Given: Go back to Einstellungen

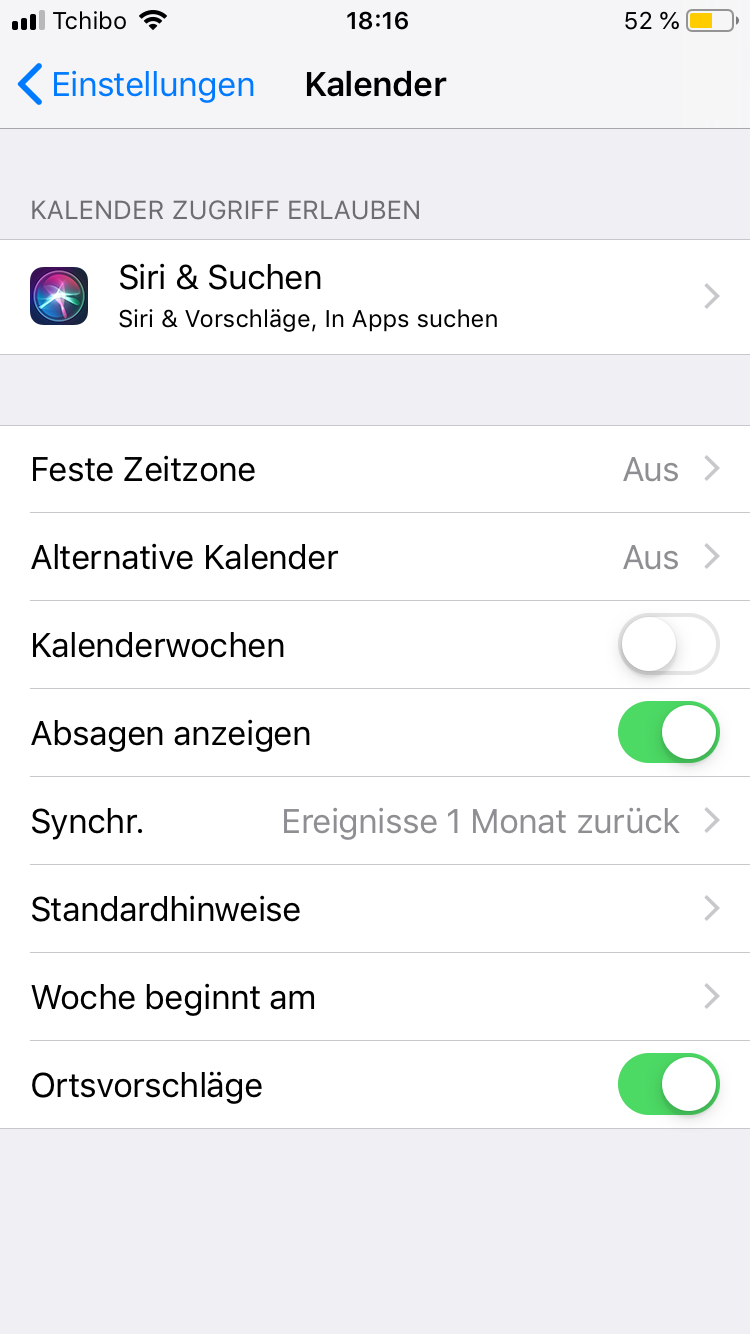Looking at the screenshot, I should (135, 85).
